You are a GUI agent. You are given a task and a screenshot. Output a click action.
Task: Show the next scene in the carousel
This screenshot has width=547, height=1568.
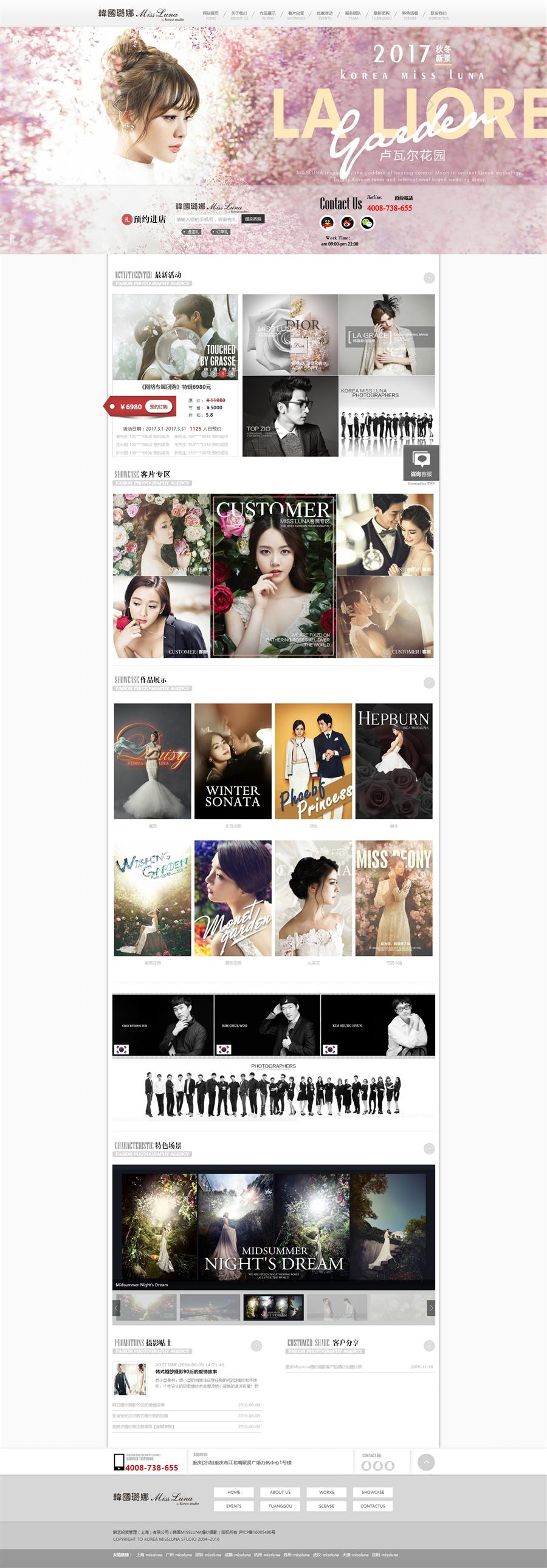pos(431,1307)
